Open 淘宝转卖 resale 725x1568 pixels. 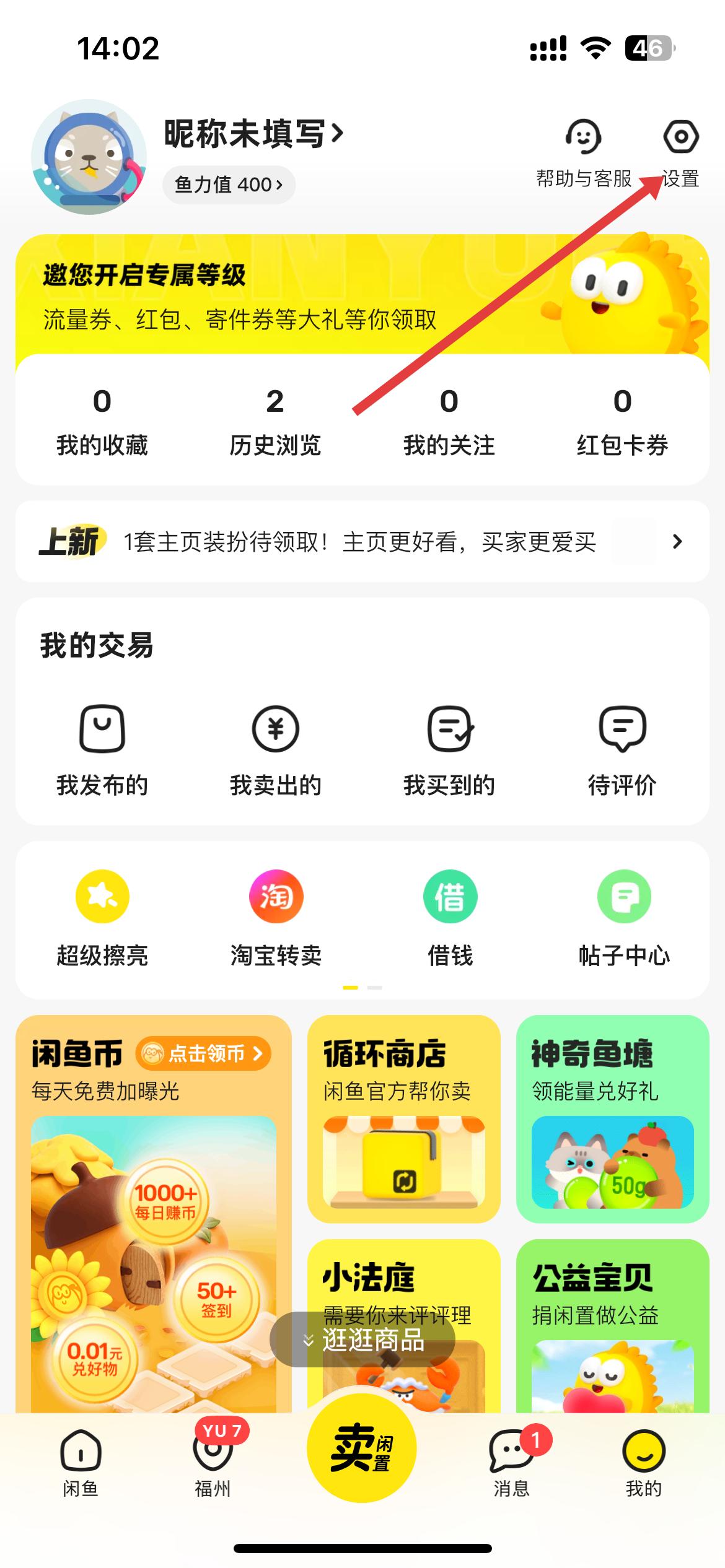(276, 918)
